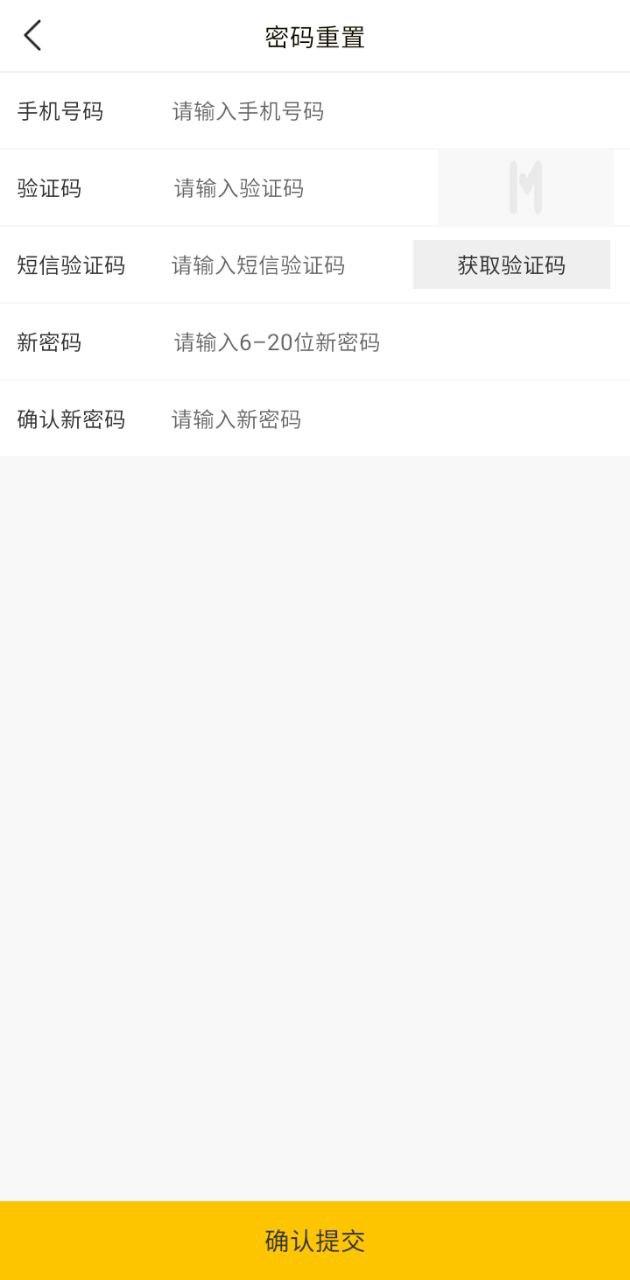Refresh the captcha image

[x=526, y=187]
